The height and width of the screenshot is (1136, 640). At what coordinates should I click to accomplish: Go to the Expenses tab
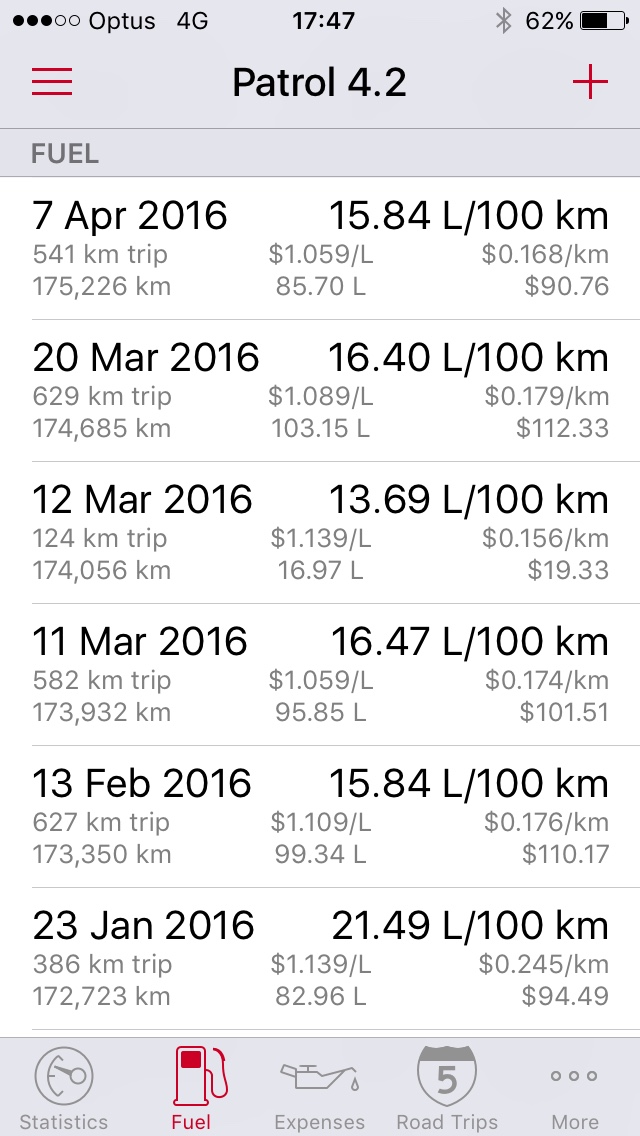tap(320, 1088)
